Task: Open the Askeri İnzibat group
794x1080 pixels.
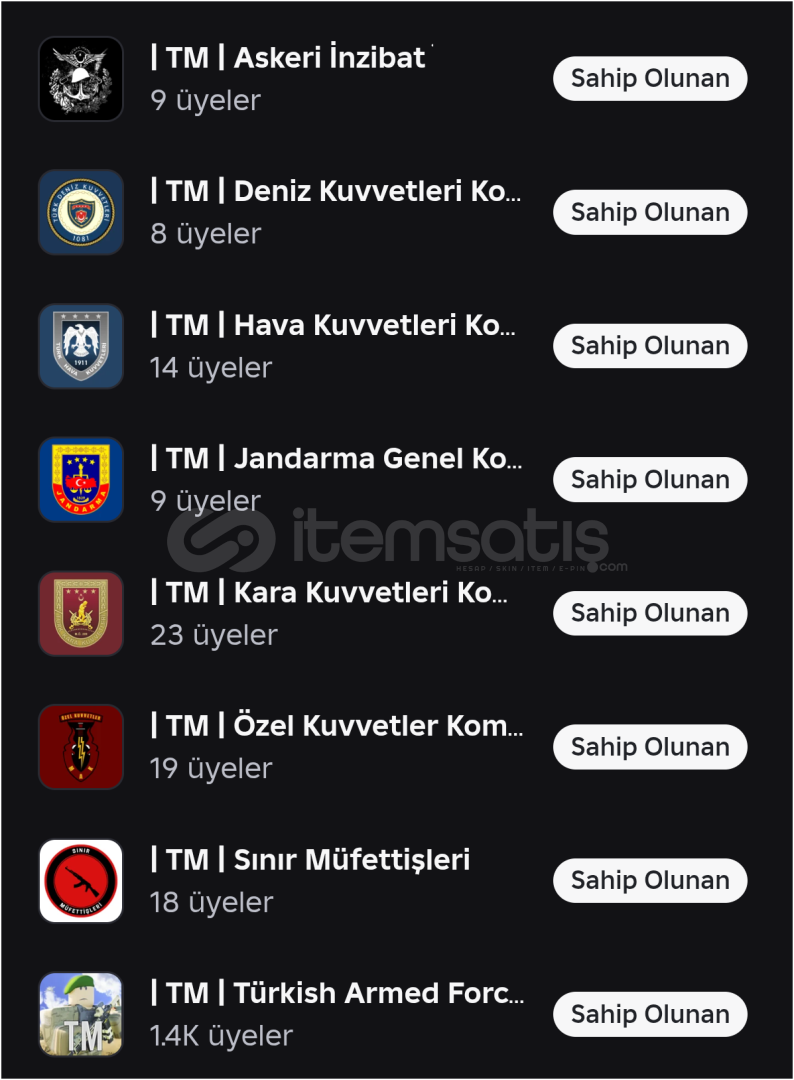Action: (x=290, y=58)
